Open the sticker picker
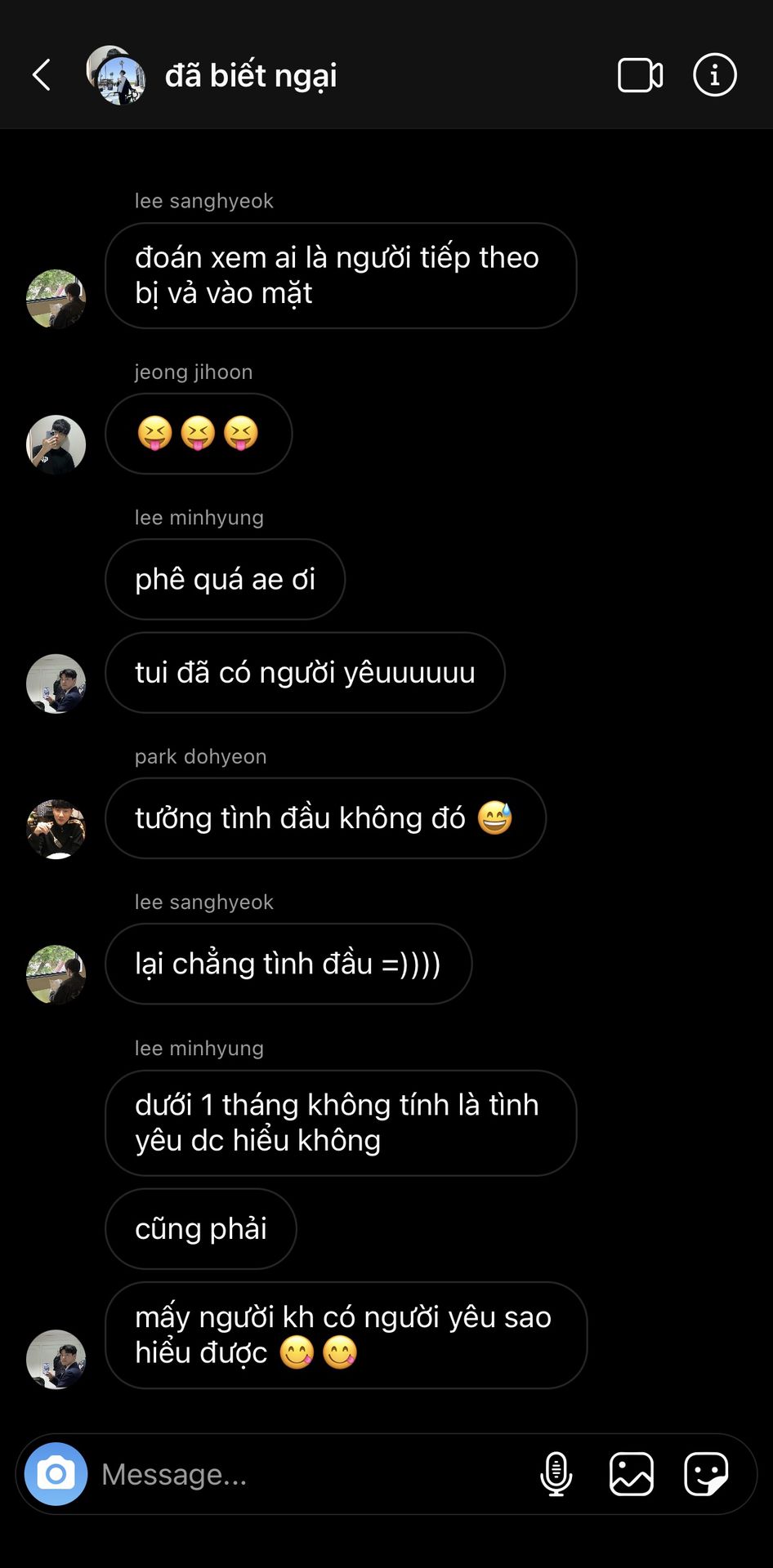The image size is (773, 1568). 706,1474
